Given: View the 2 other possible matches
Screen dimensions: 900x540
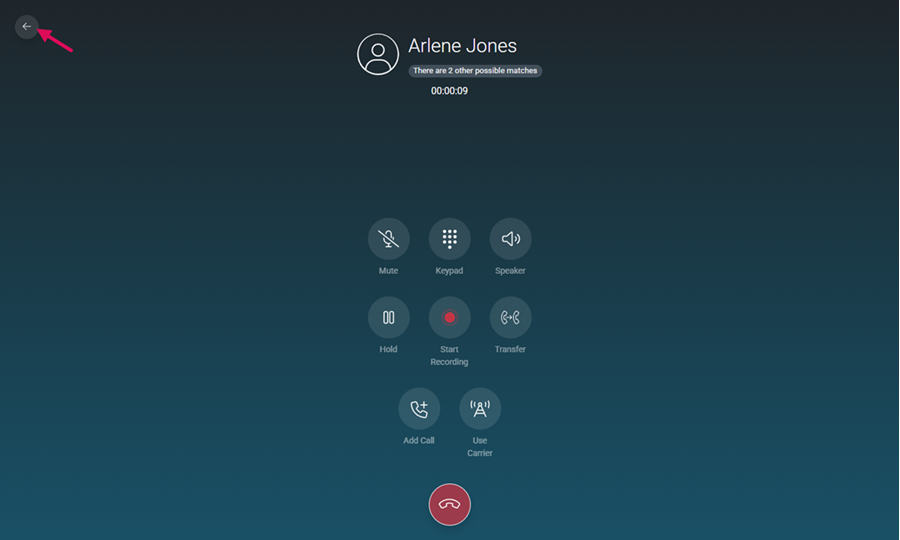Looking at the screenshot, I should [x=475, y=71].
